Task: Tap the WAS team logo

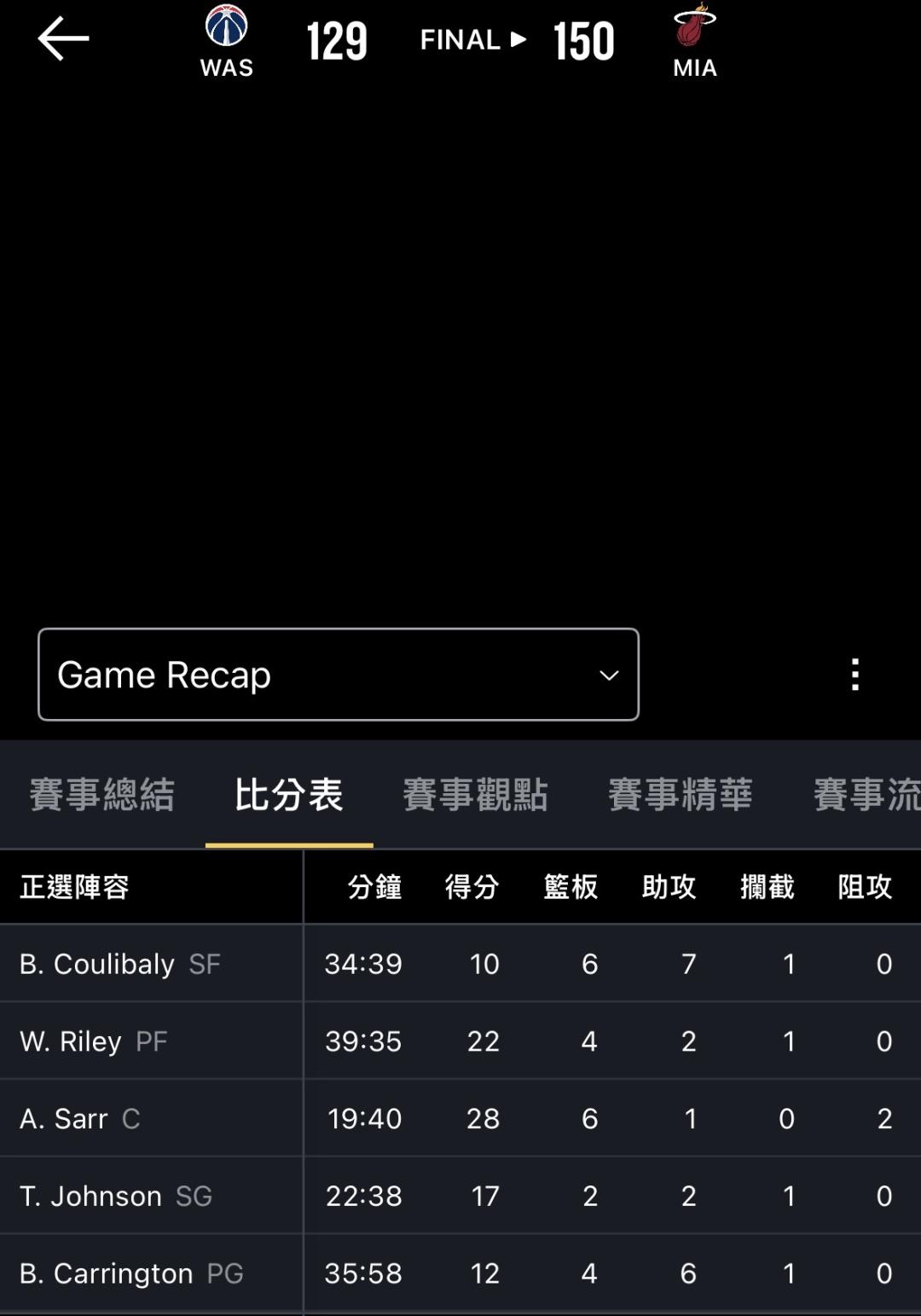Action: coord(226,27)
